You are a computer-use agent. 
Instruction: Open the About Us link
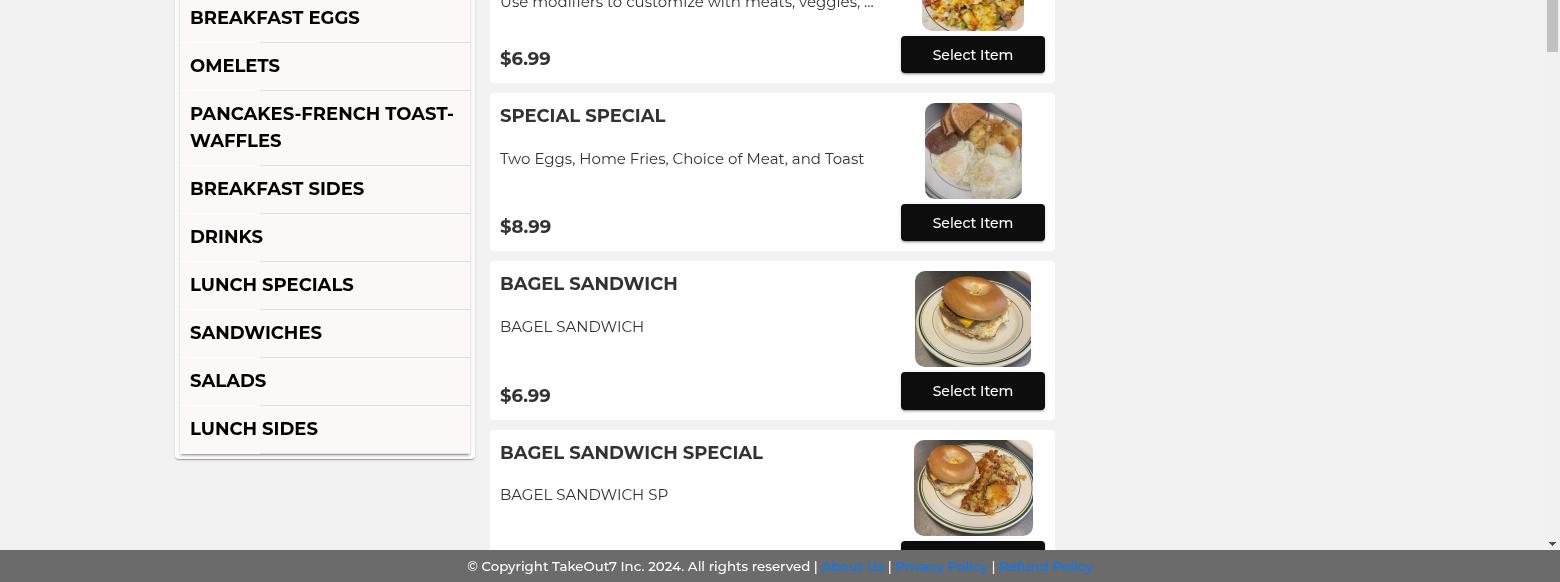(x=852, y=567)
